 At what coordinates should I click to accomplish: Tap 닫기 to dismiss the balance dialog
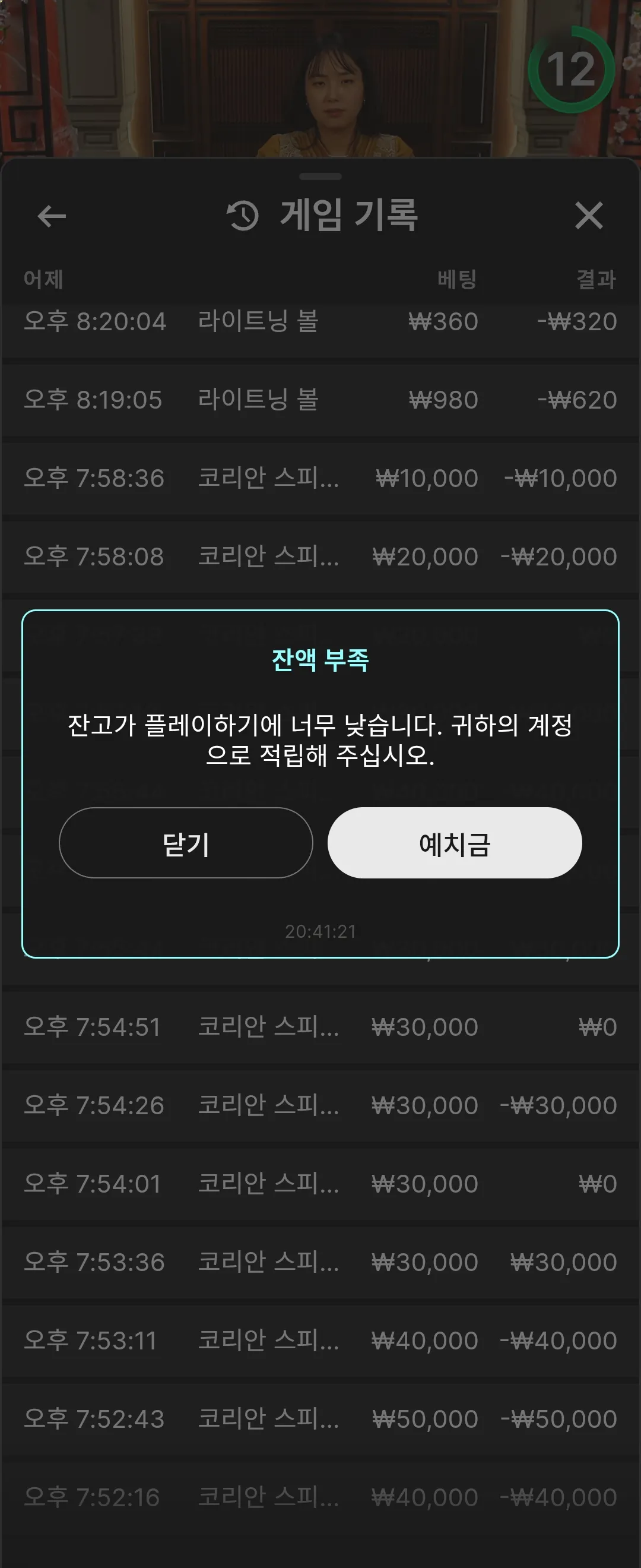186,843
